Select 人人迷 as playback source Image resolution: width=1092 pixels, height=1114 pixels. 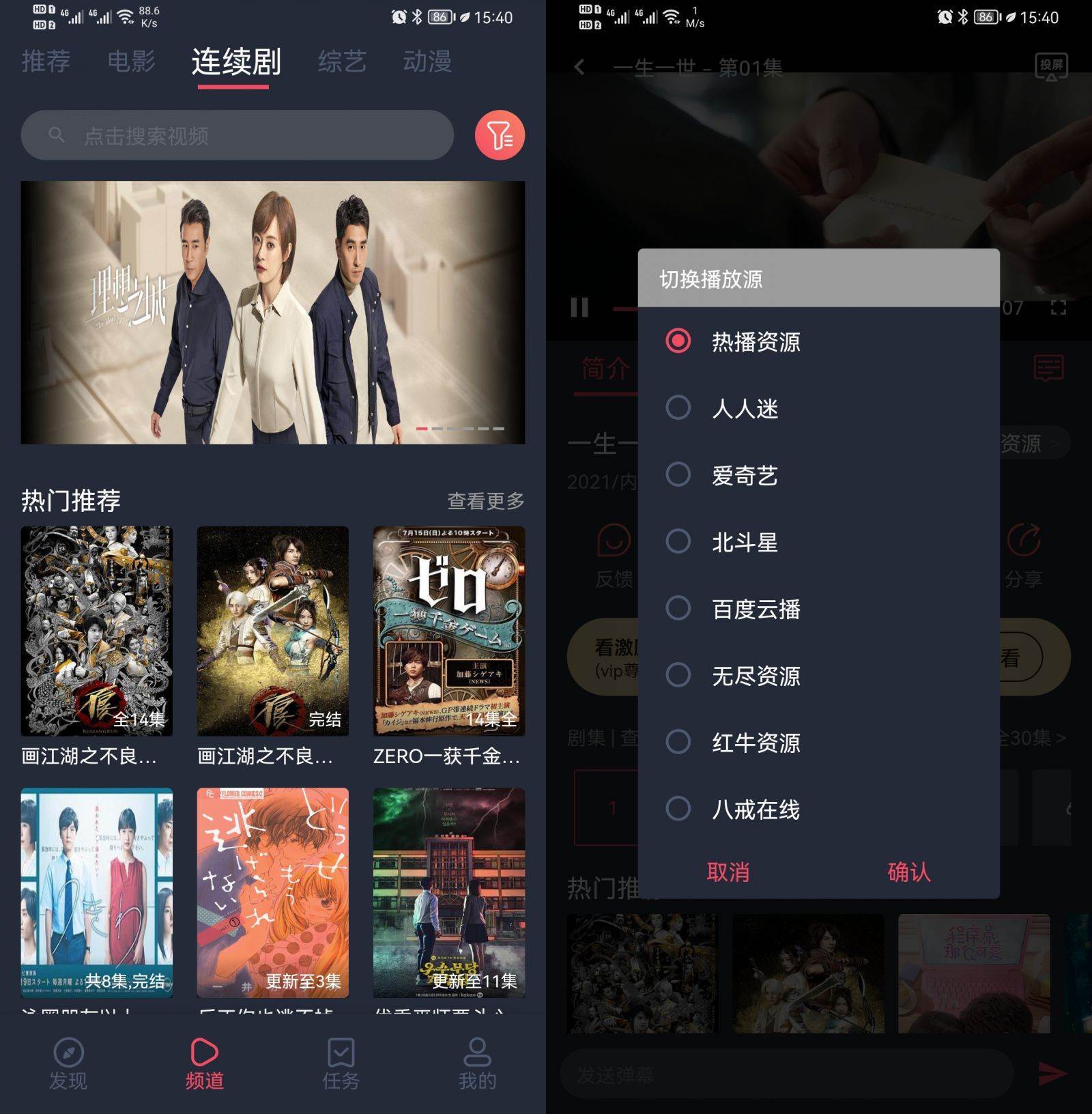point(744,408)
